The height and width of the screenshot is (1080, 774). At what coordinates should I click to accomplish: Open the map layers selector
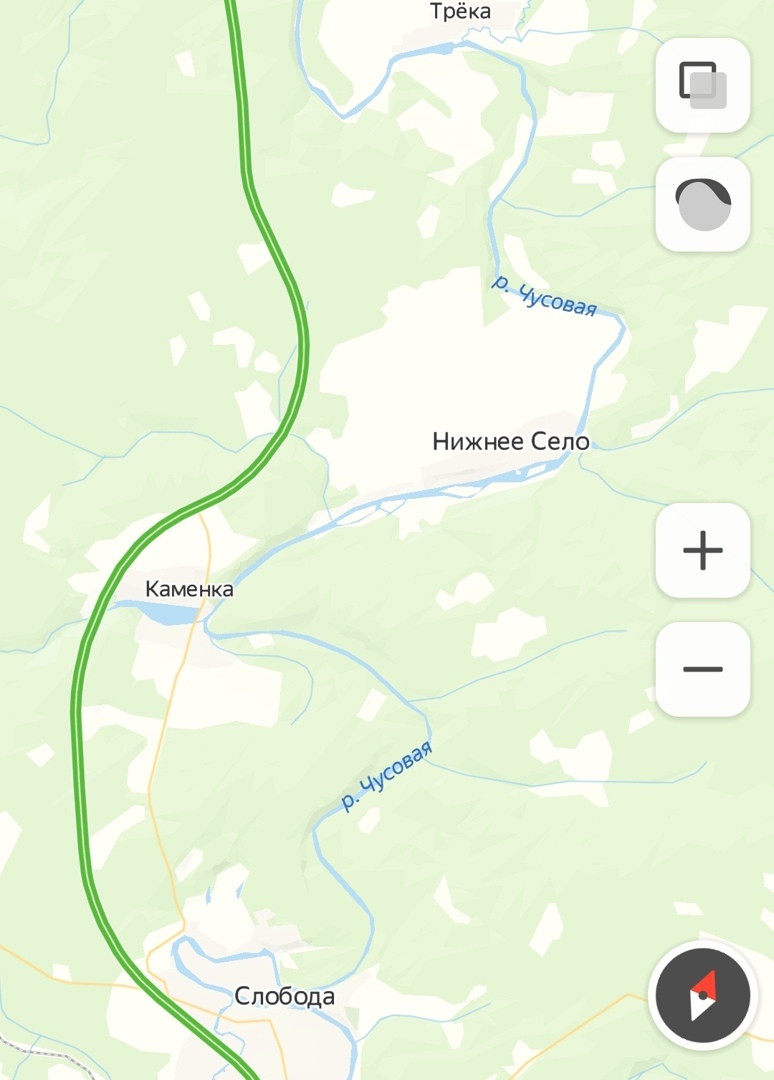tap(702, 86)
